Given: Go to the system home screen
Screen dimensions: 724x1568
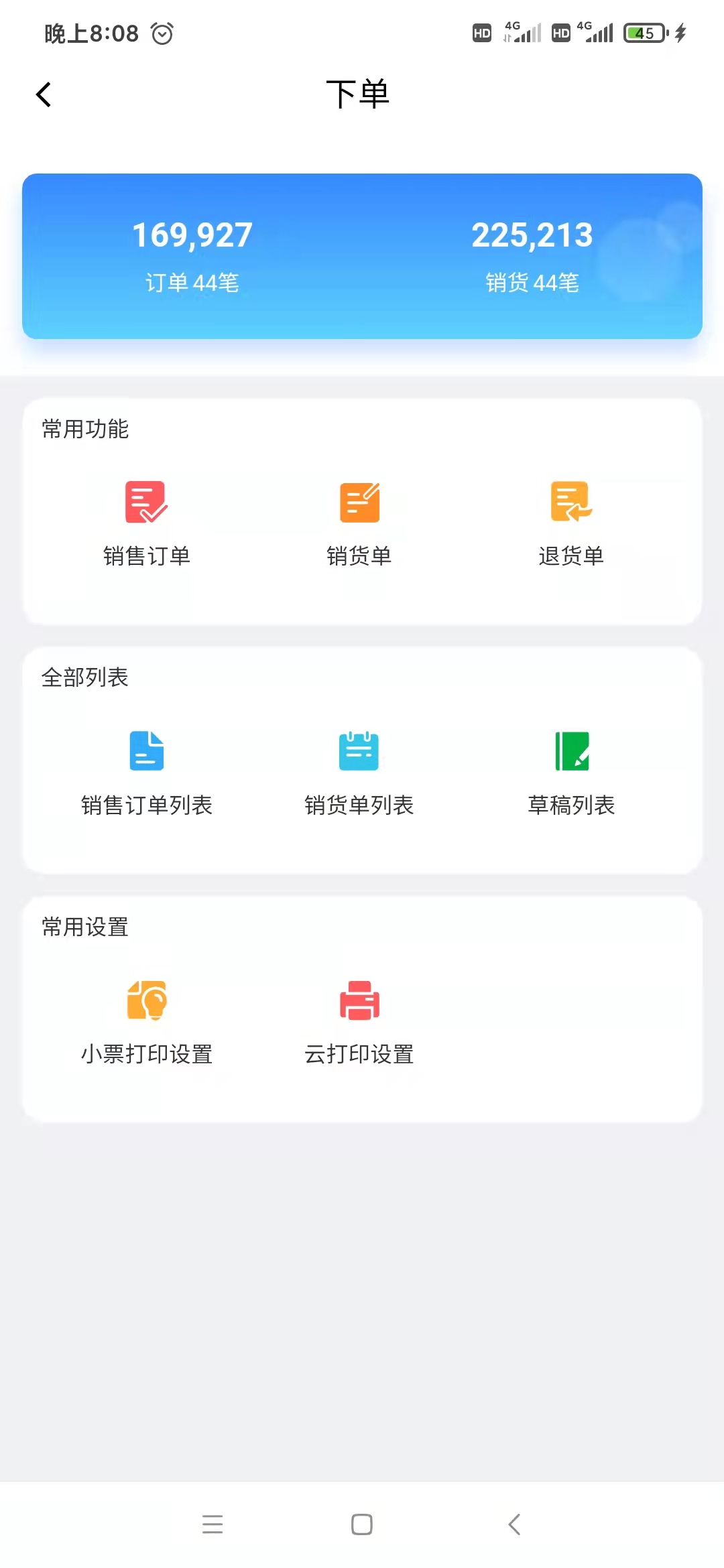Looking at the screenshot, I should click(362, 1524).
